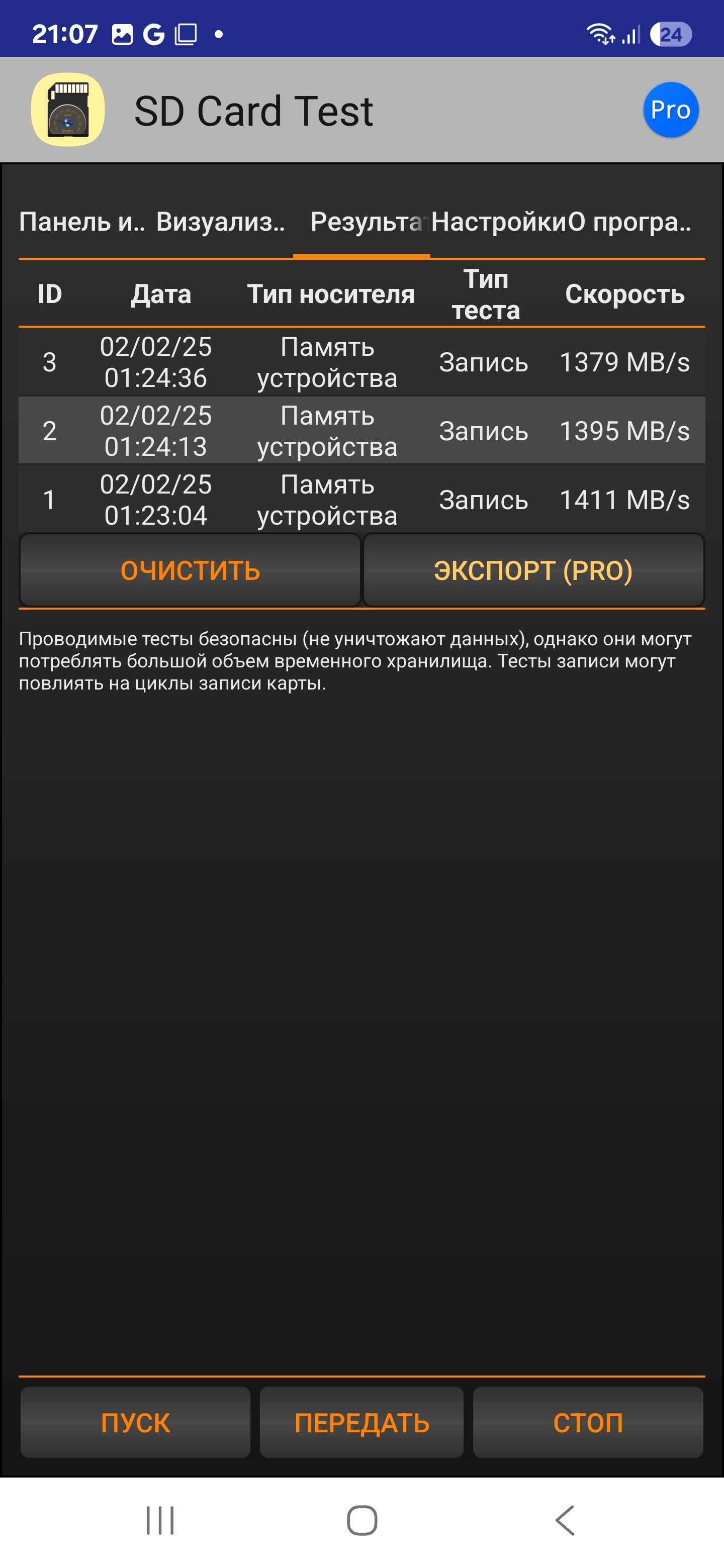Stop the test with СТОП

click(588, 1422)
